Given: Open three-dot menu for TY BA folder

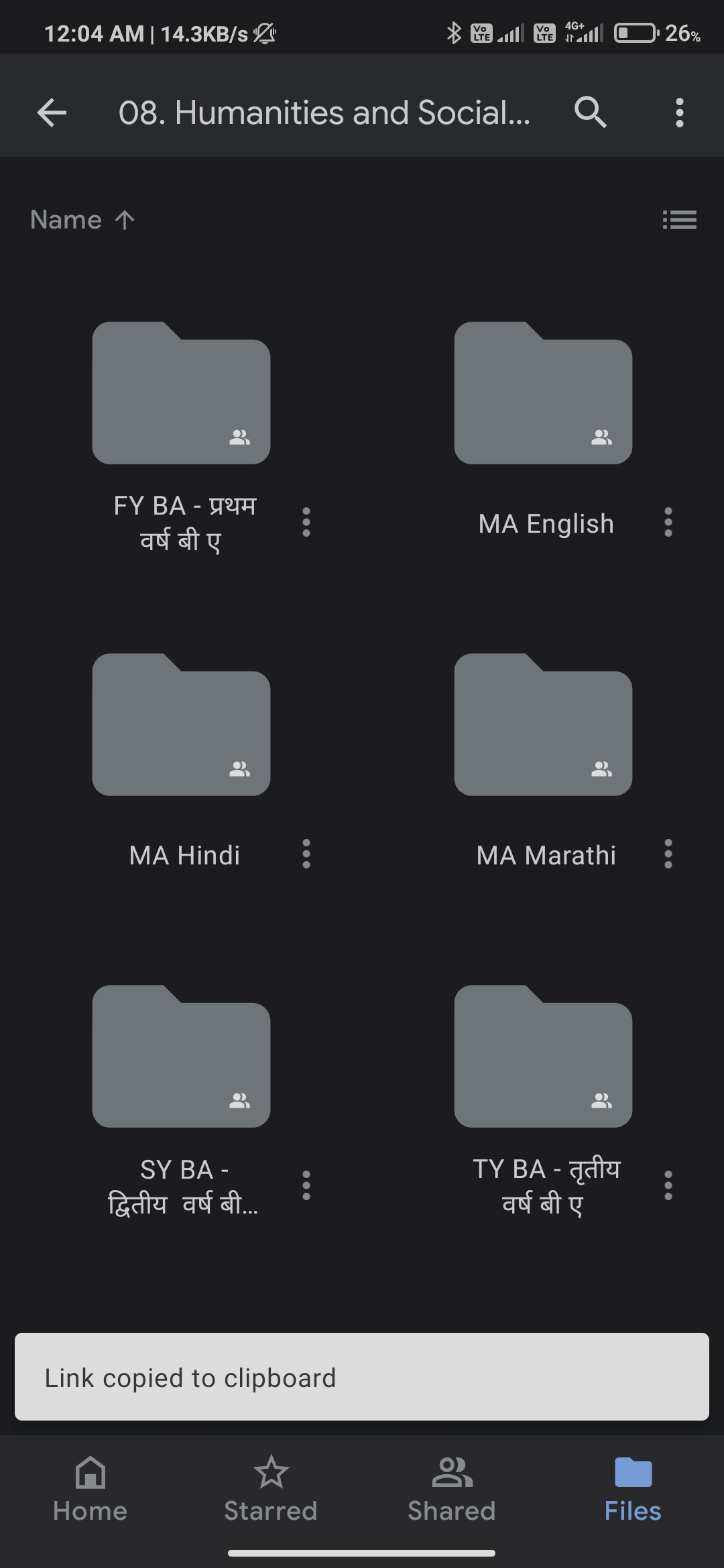Looking at the screenshot, I should (x=668, y=1186).
